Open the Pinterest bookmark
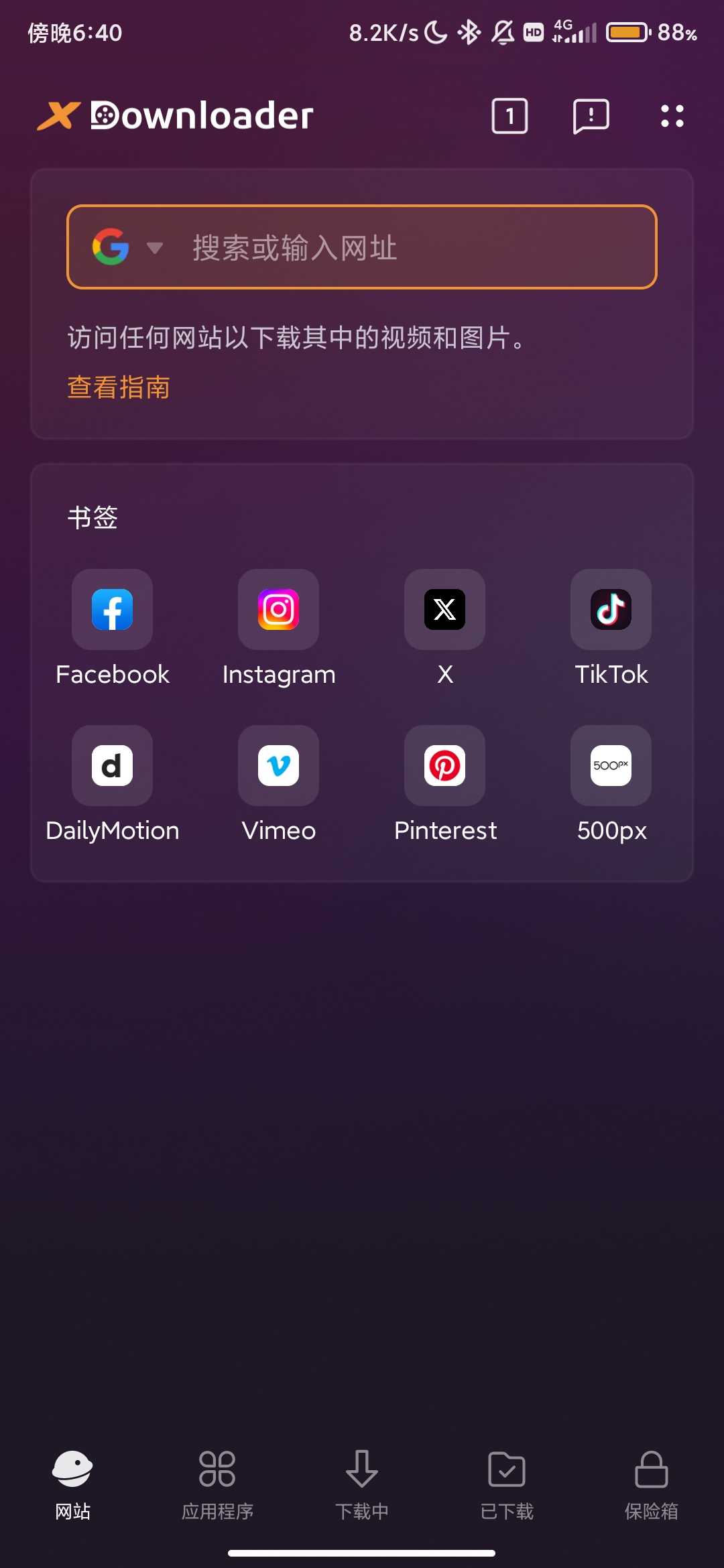724x1568 pixels. click(444, 766)
